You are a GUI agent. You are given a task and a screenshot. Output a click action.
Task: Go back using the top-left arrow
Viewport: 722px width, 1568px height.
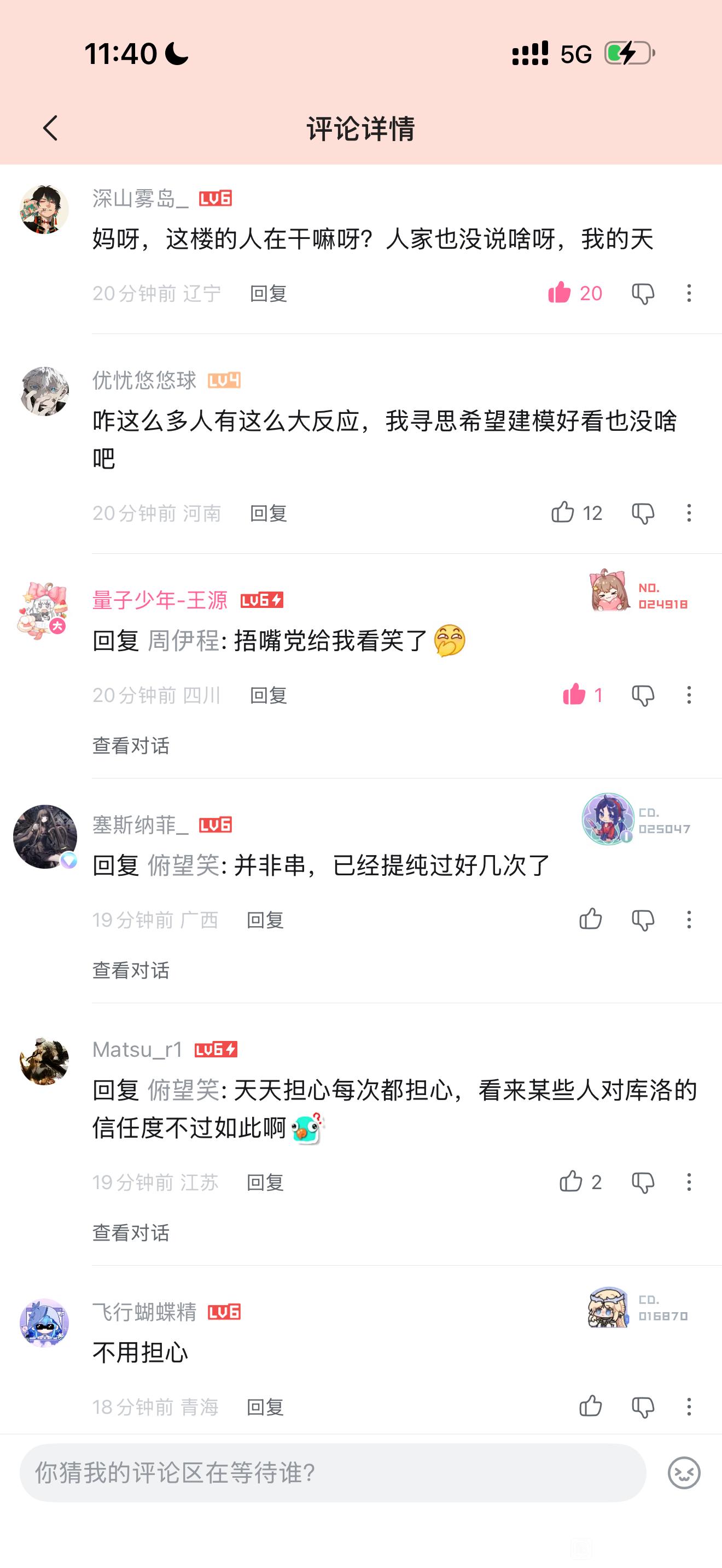(x=50, y=128)
